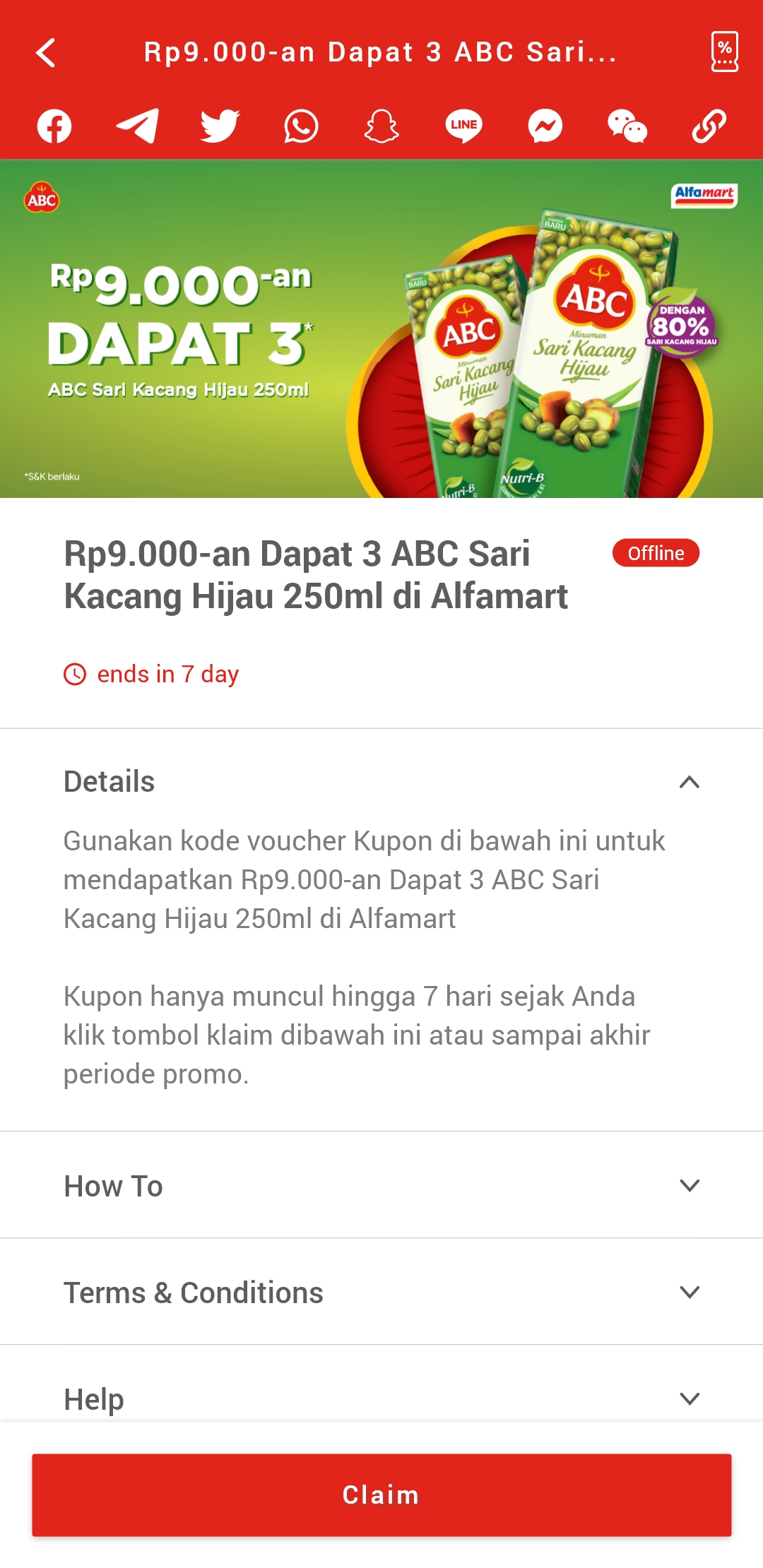763x1568 pixels.
Task: Open the voucher coupon icon in header
Action: 724,52
